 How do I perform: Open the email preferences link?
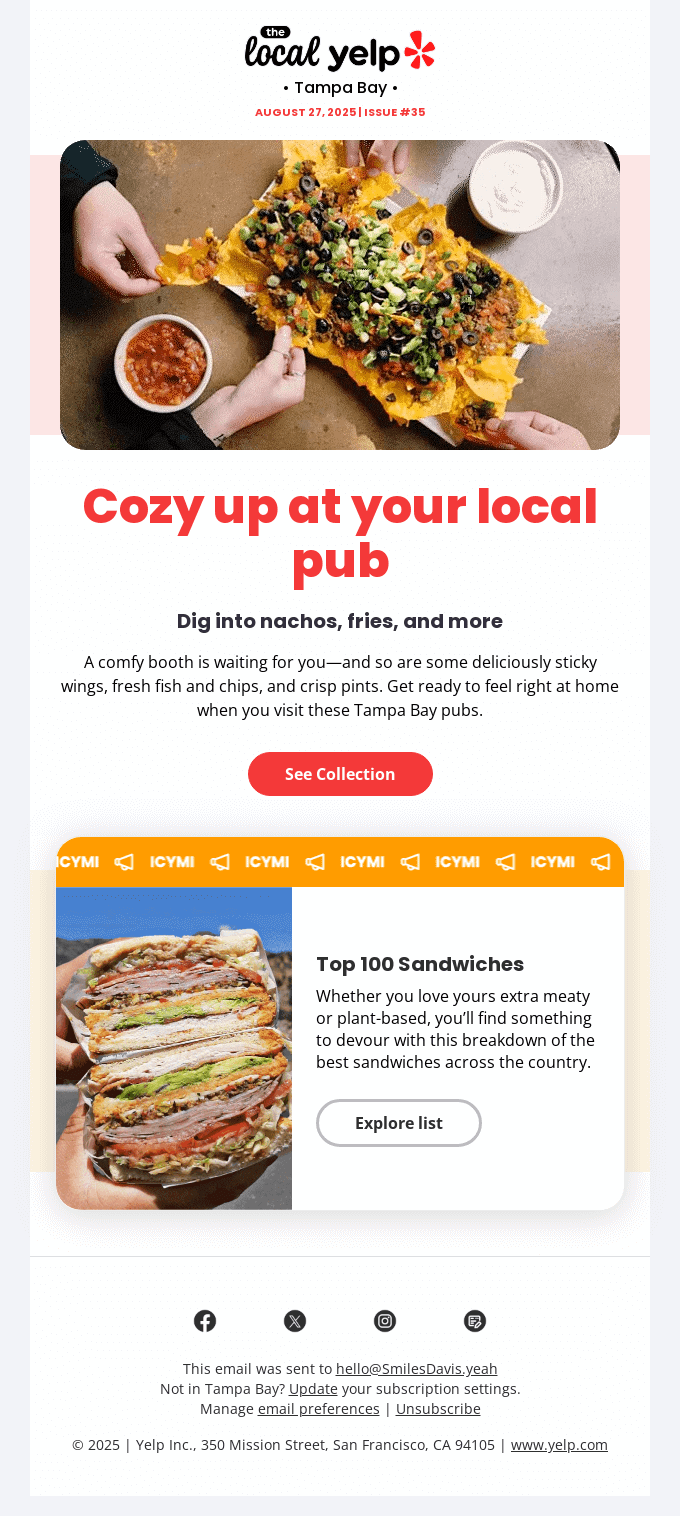click(318, 1409)
